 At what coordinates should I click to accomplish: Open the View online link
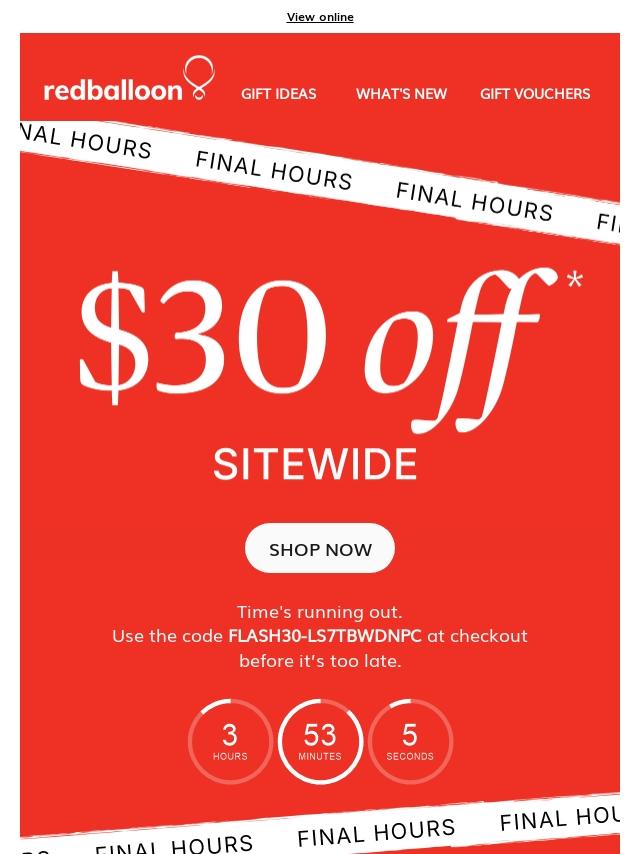(x=320, y=17)
